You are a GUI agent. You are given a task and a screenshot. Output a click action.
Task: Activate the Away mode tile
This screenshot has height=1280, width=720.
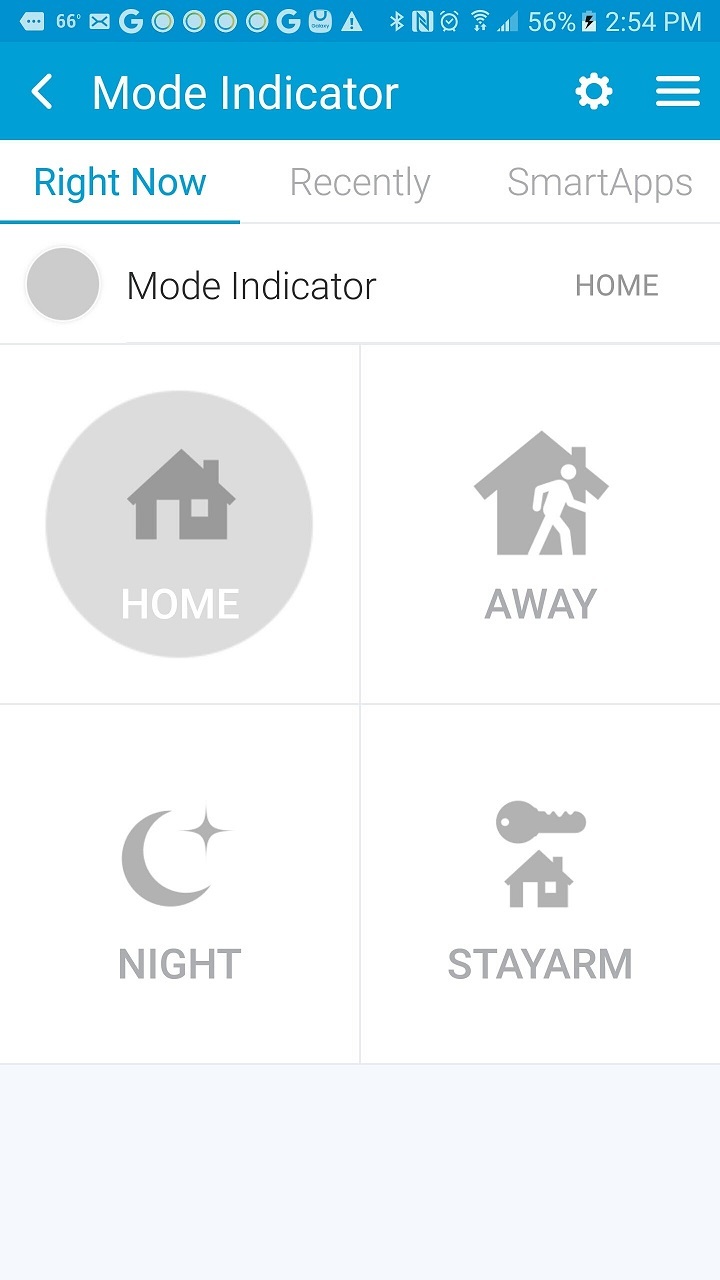[x=540, y=525]
